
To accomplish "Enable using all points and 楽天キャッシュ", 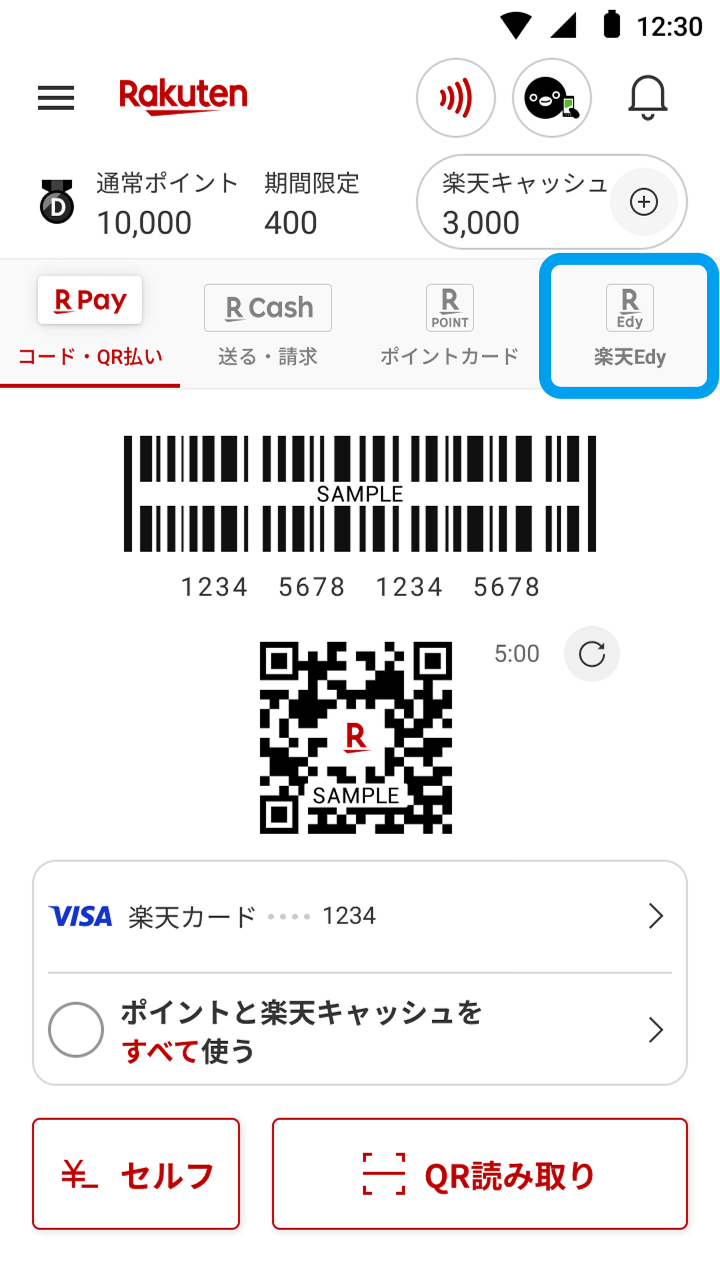I will click(76, 1030).
